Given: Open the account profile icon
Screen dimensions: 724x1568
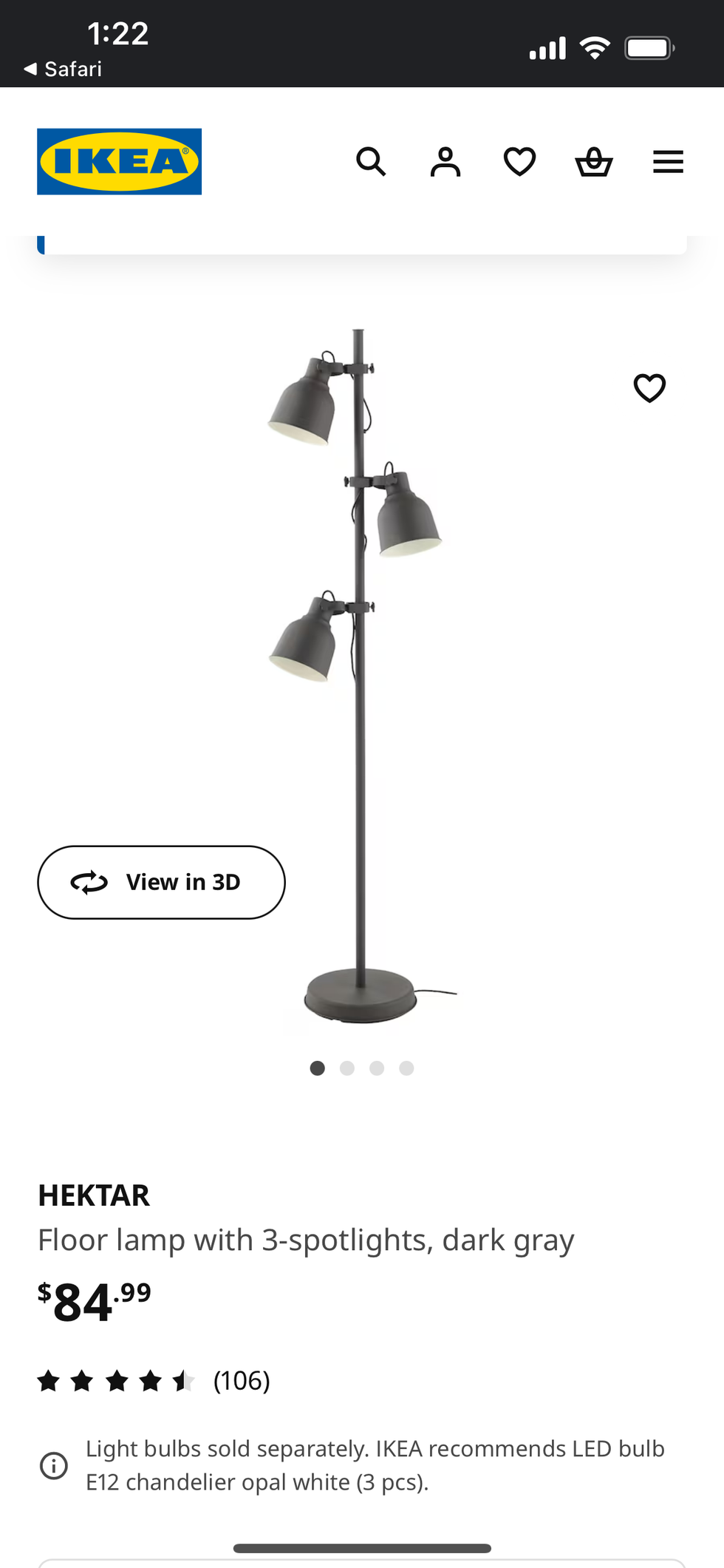Looking at the screenshot, I should 445,161.
